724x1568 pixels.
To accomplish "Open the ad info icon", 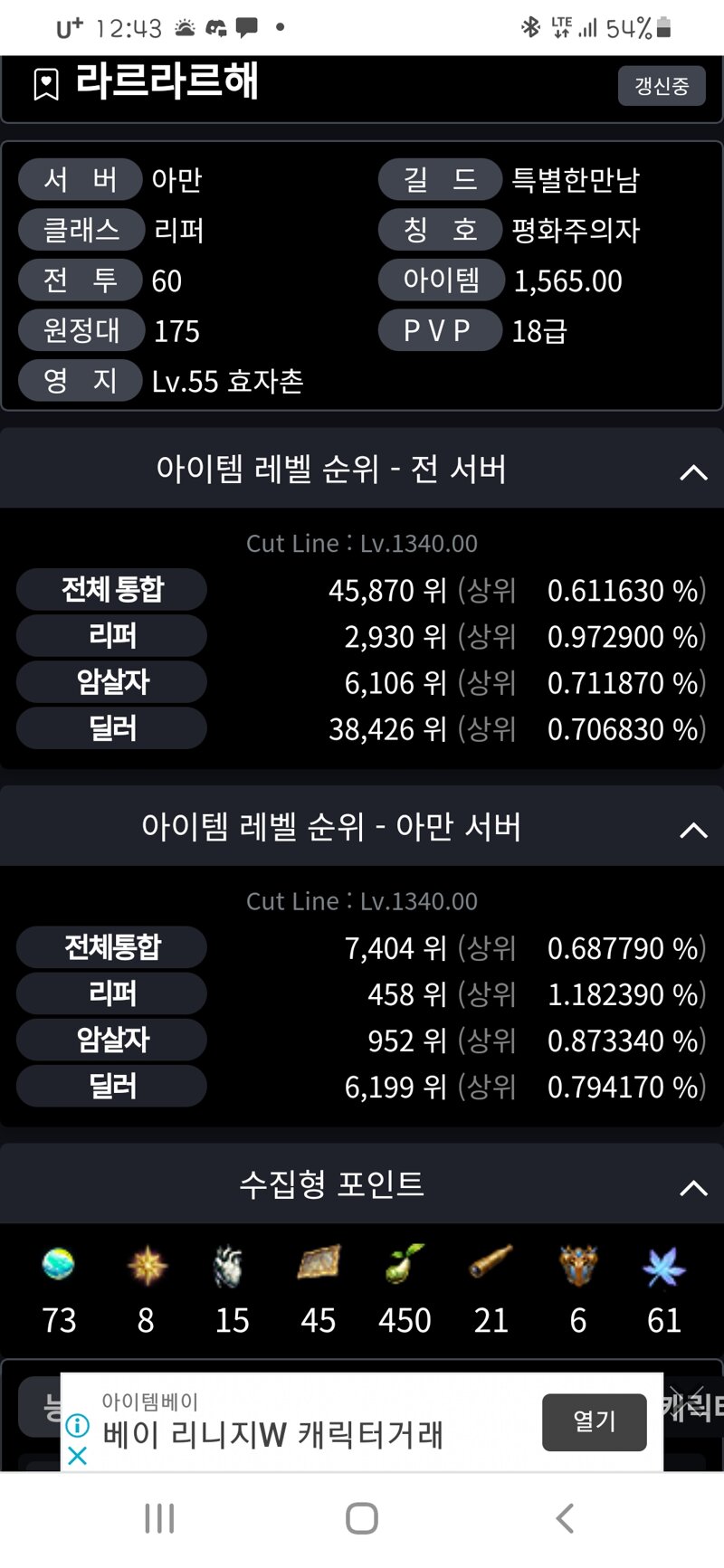I will pyautogui.click(x=78, y=1425).
